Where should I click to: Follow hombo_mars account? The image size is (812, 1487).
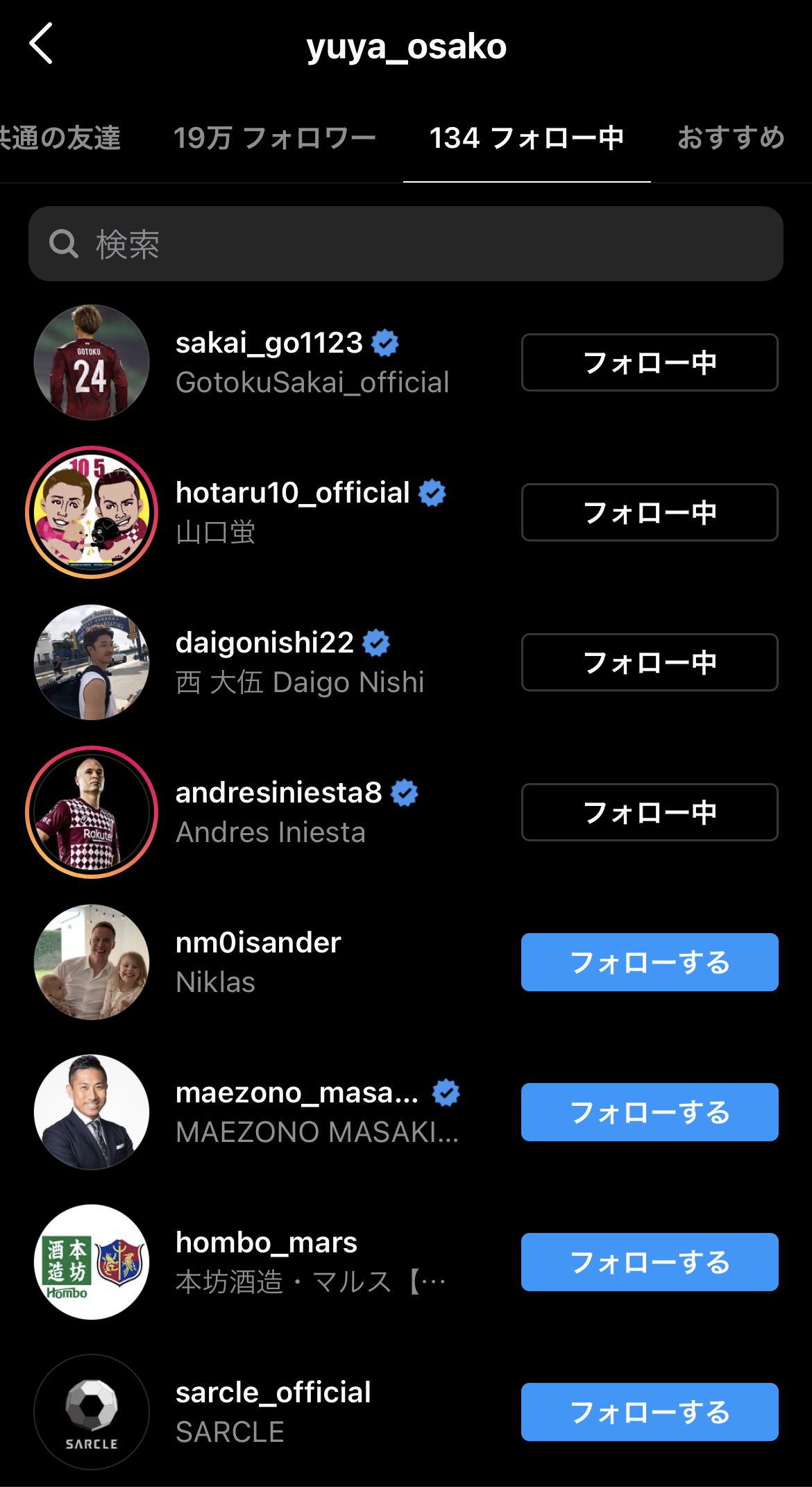pos(649,1262)
